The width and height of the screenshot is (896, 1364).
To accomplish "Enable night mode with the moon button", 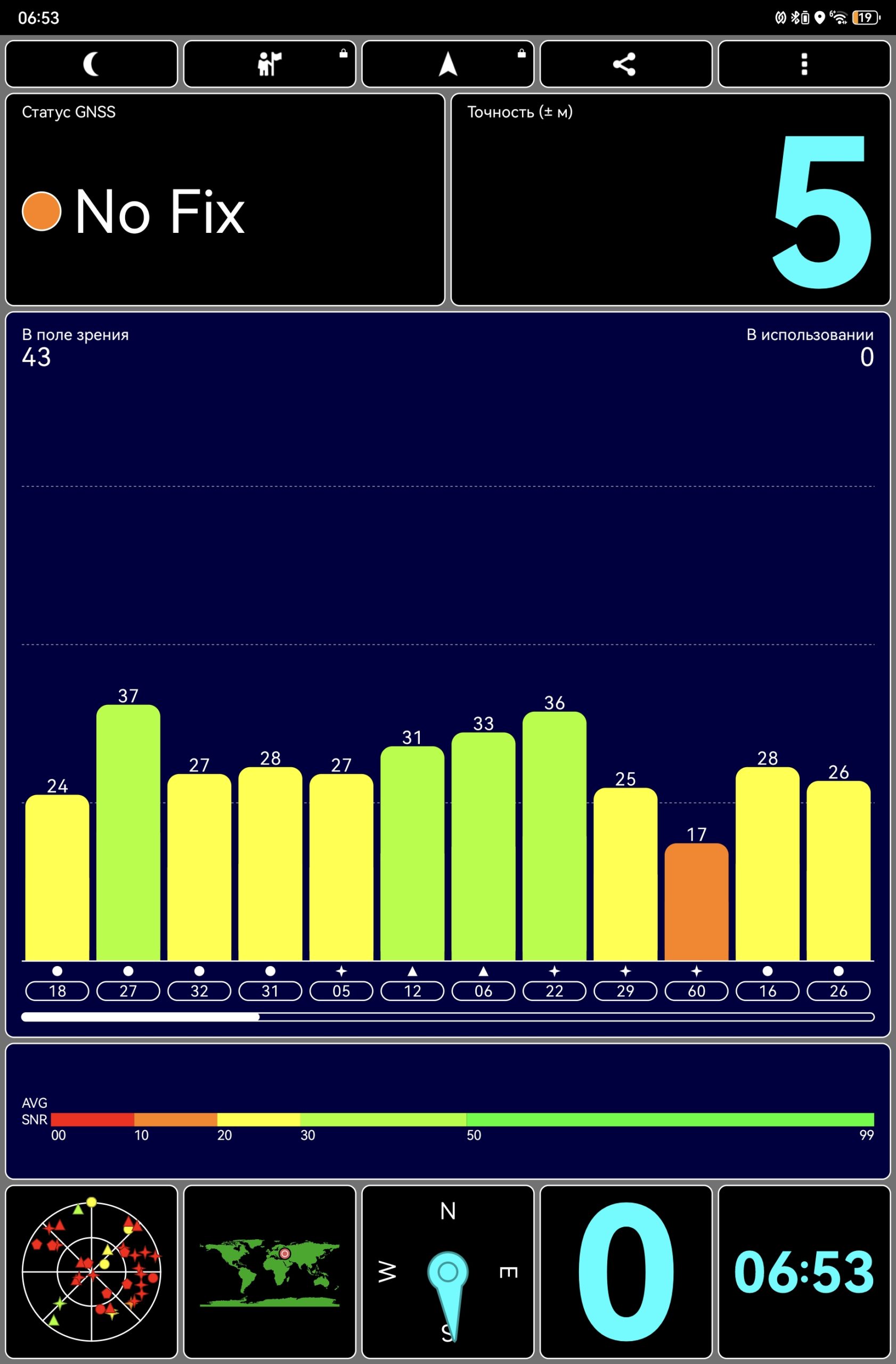I will click(x=92, y=63).
